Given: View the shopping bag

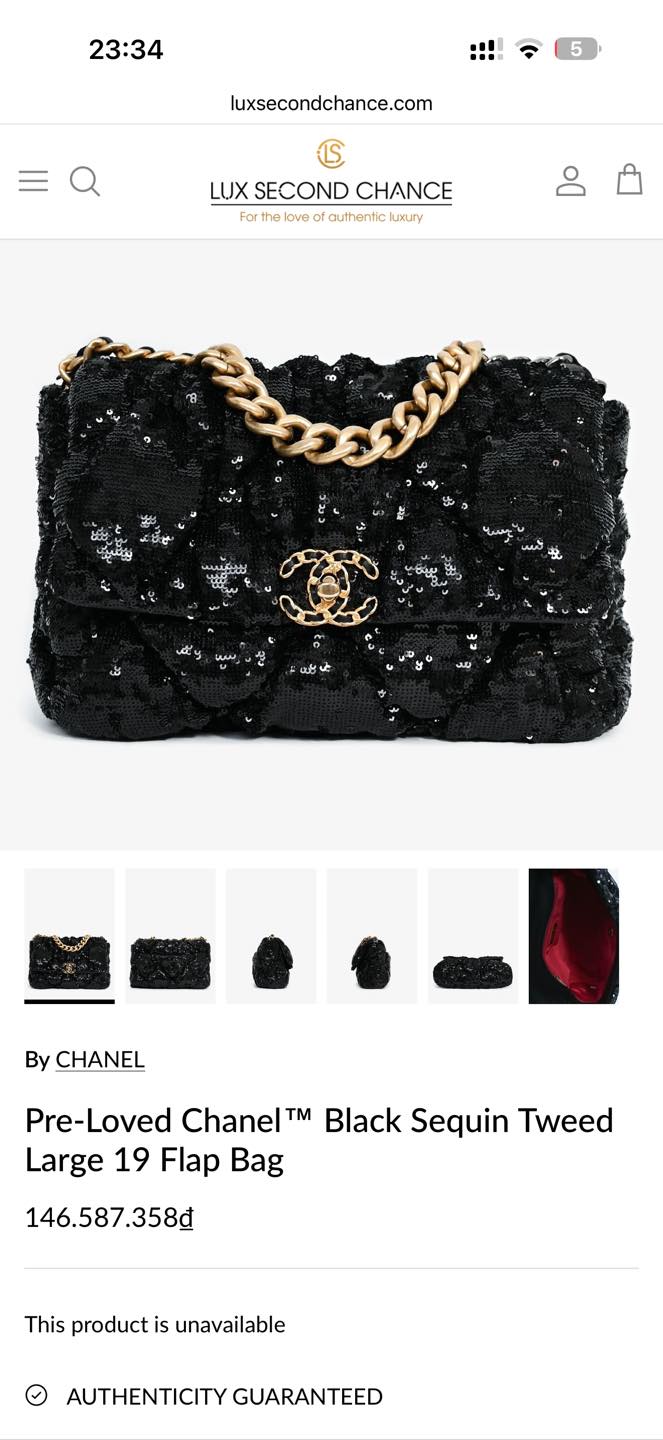Looking at the screenshot, I should pos(629,180).
